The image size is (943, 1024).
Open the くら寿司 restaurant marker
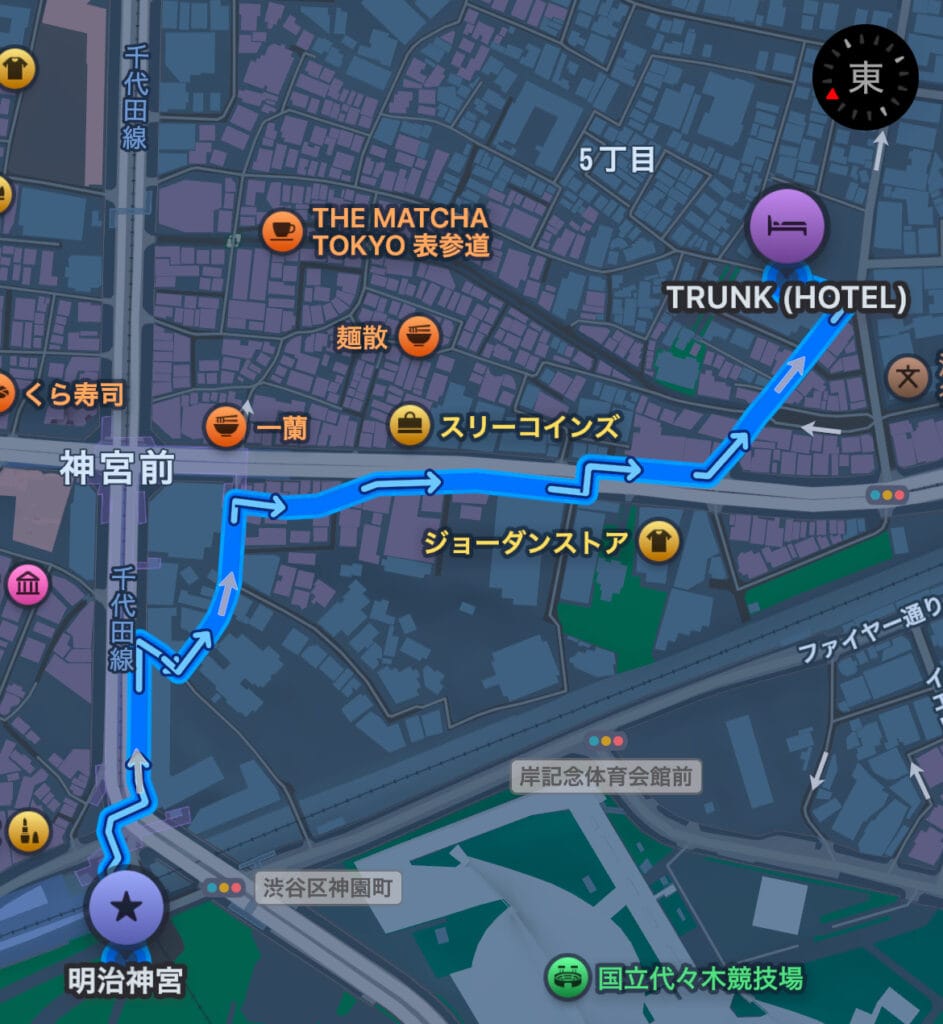pos(4,394)
